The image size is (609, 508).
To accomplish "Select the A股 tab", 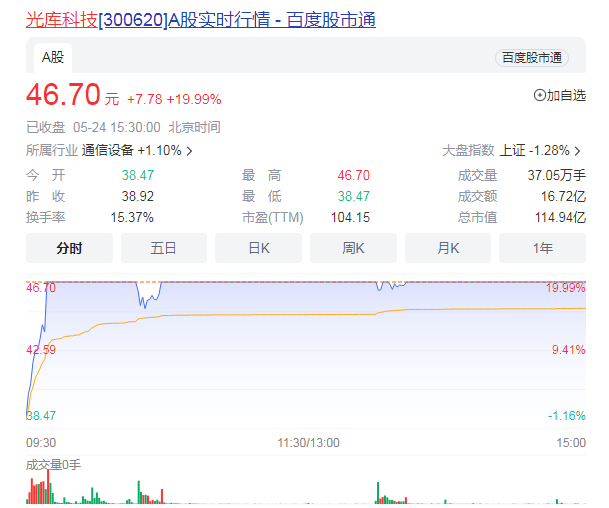I will click(x=53, y=57).
